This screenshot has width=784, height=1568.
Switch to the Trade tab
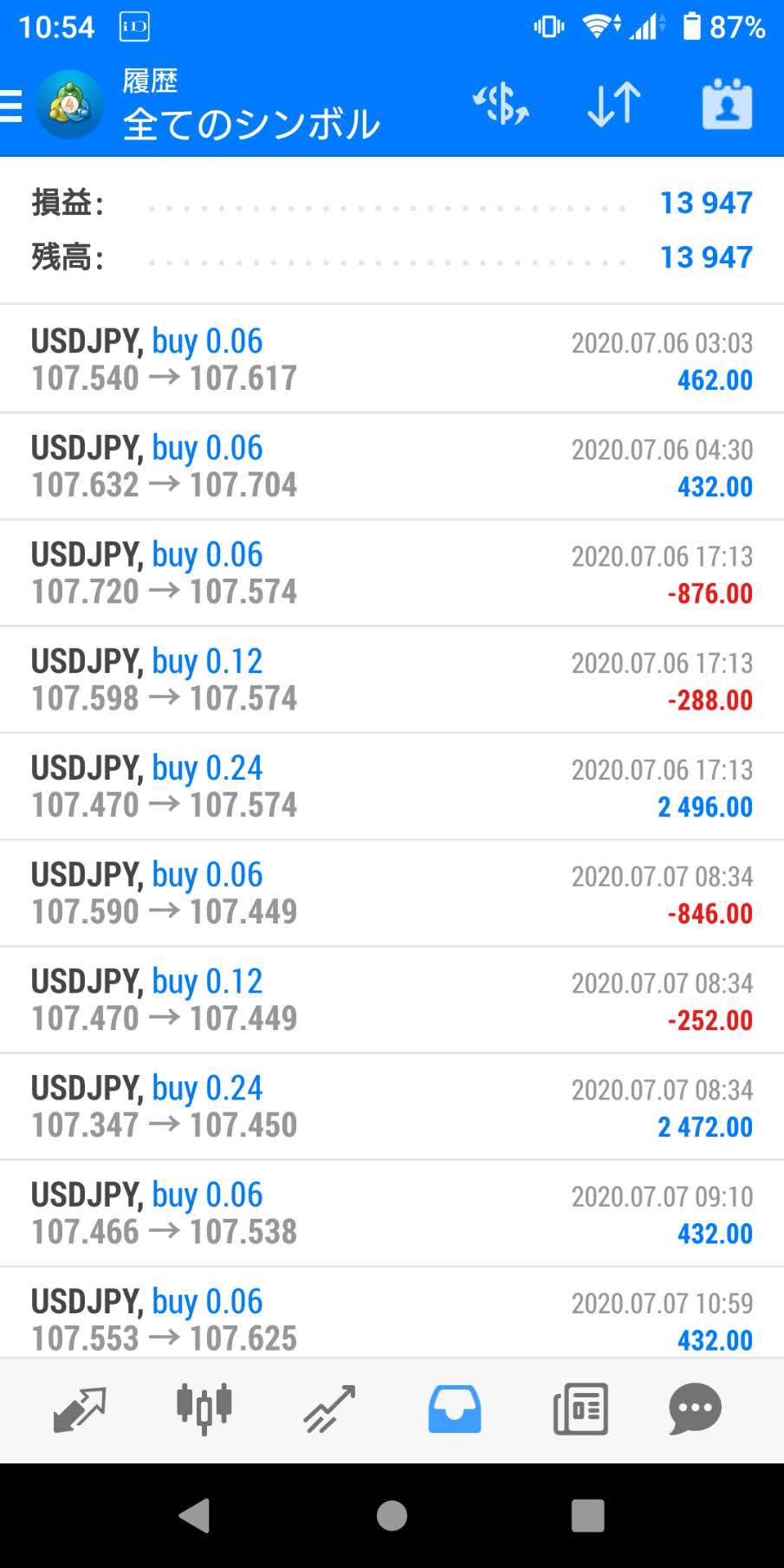pos(329,1409)
